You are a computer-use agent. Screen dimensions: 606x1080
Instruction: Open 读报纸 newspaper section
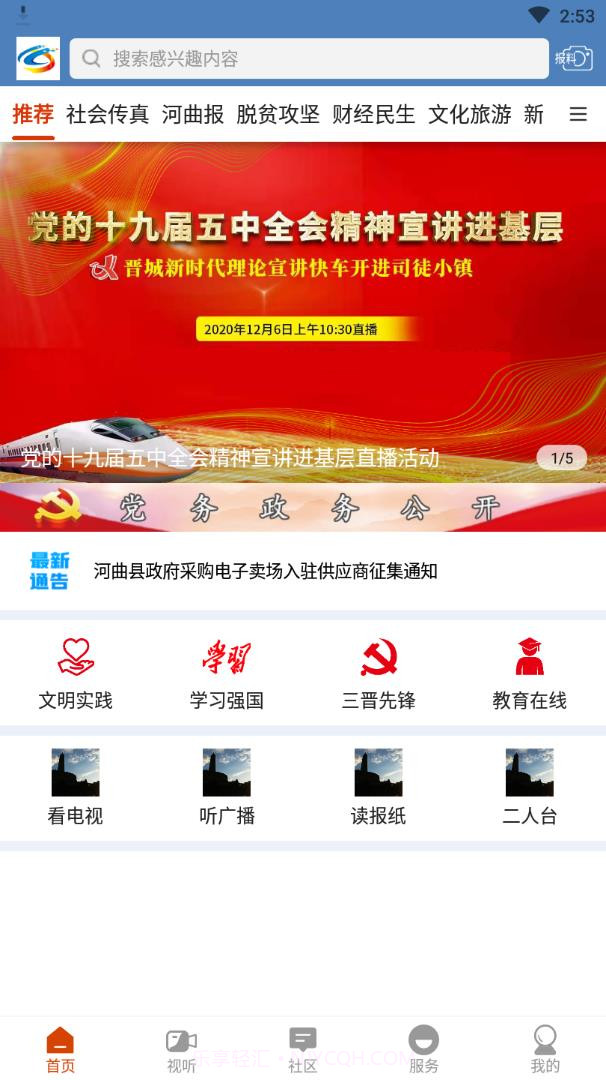pos(379,787)
